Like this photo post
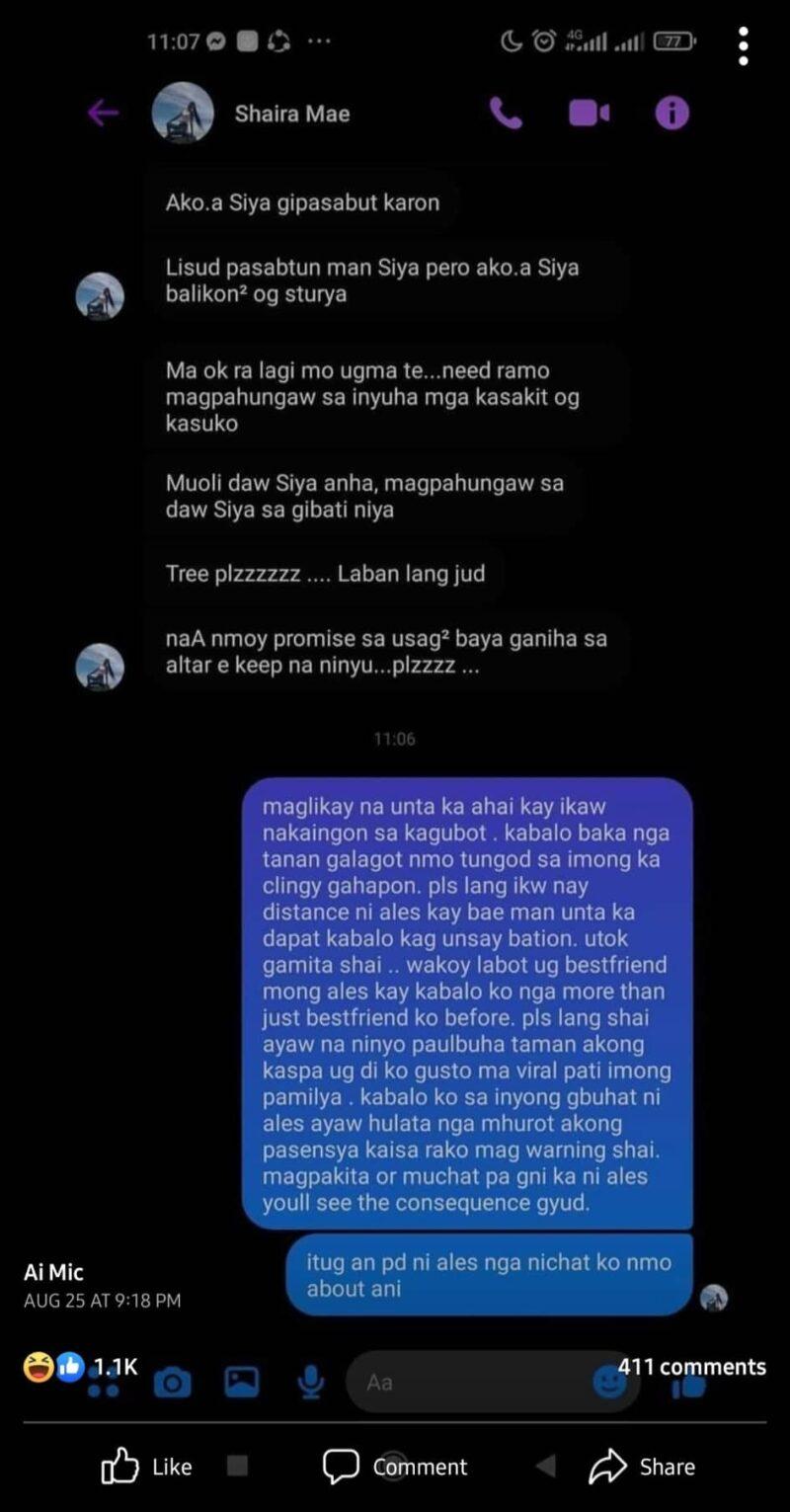Screen dimensions: 790x1512 point(147,1467)
